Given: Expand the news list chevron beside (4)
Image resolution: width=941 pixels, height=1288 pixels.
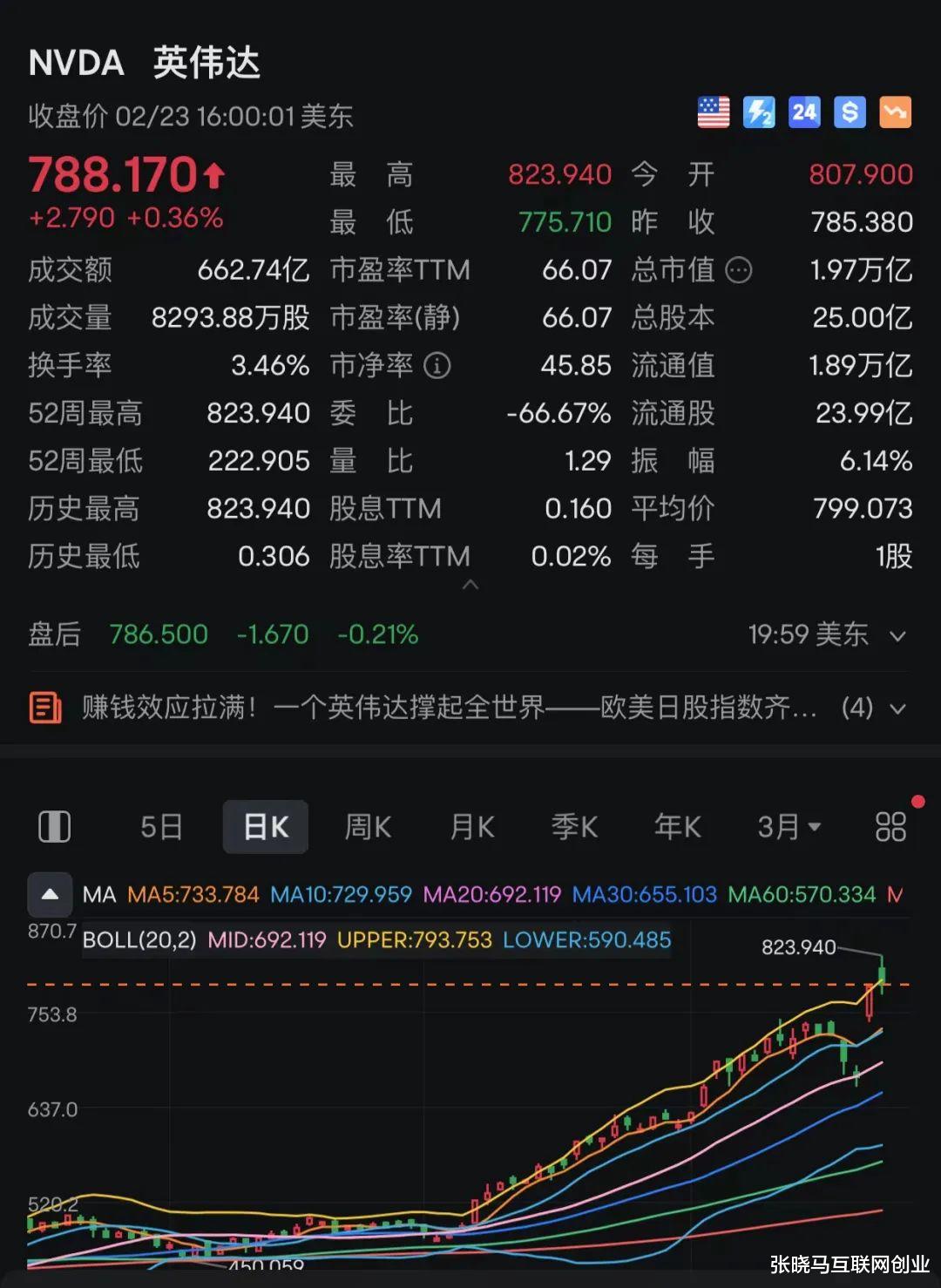Looking at the screenshot, I should (x=897, y=708).
